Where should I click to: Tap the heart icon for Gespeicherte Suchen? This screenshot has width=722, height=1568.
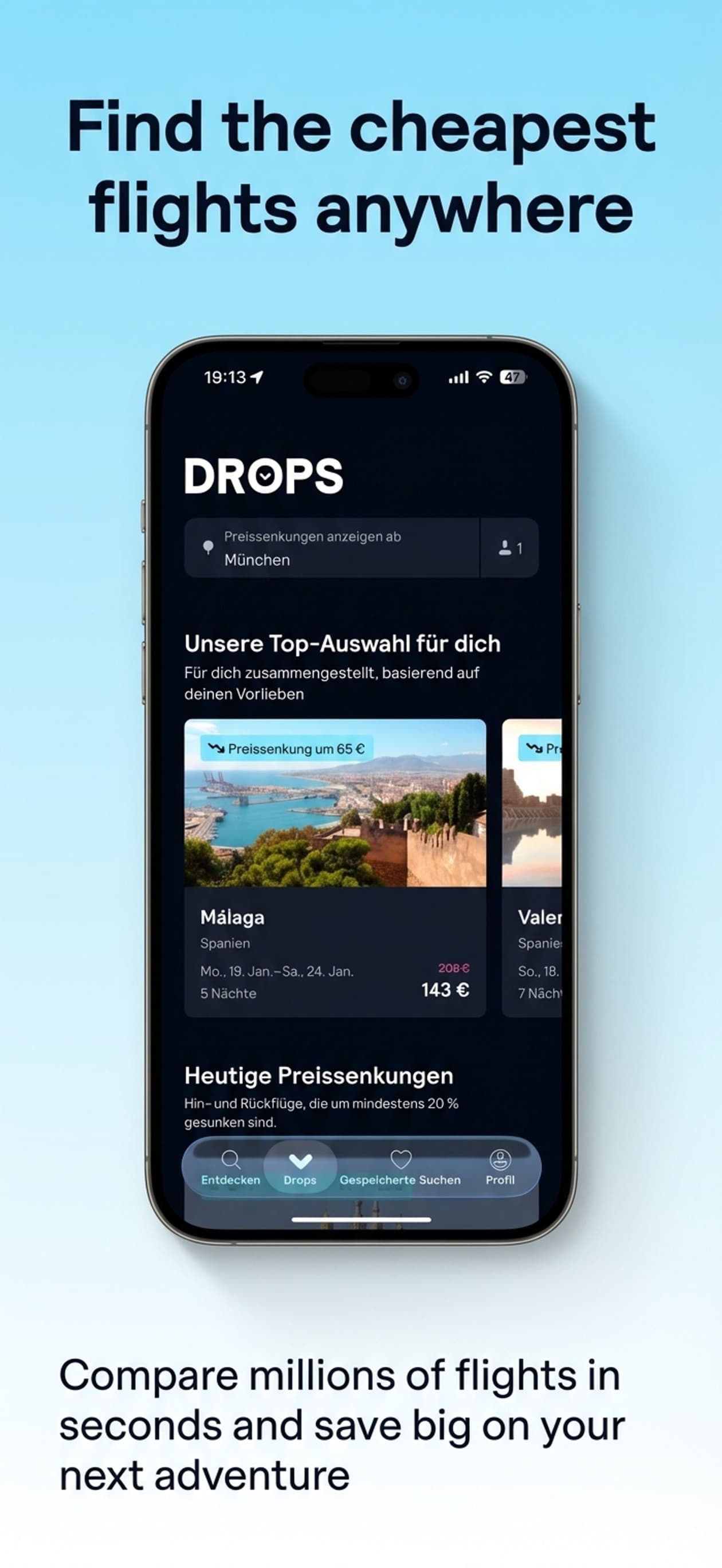402,1158
